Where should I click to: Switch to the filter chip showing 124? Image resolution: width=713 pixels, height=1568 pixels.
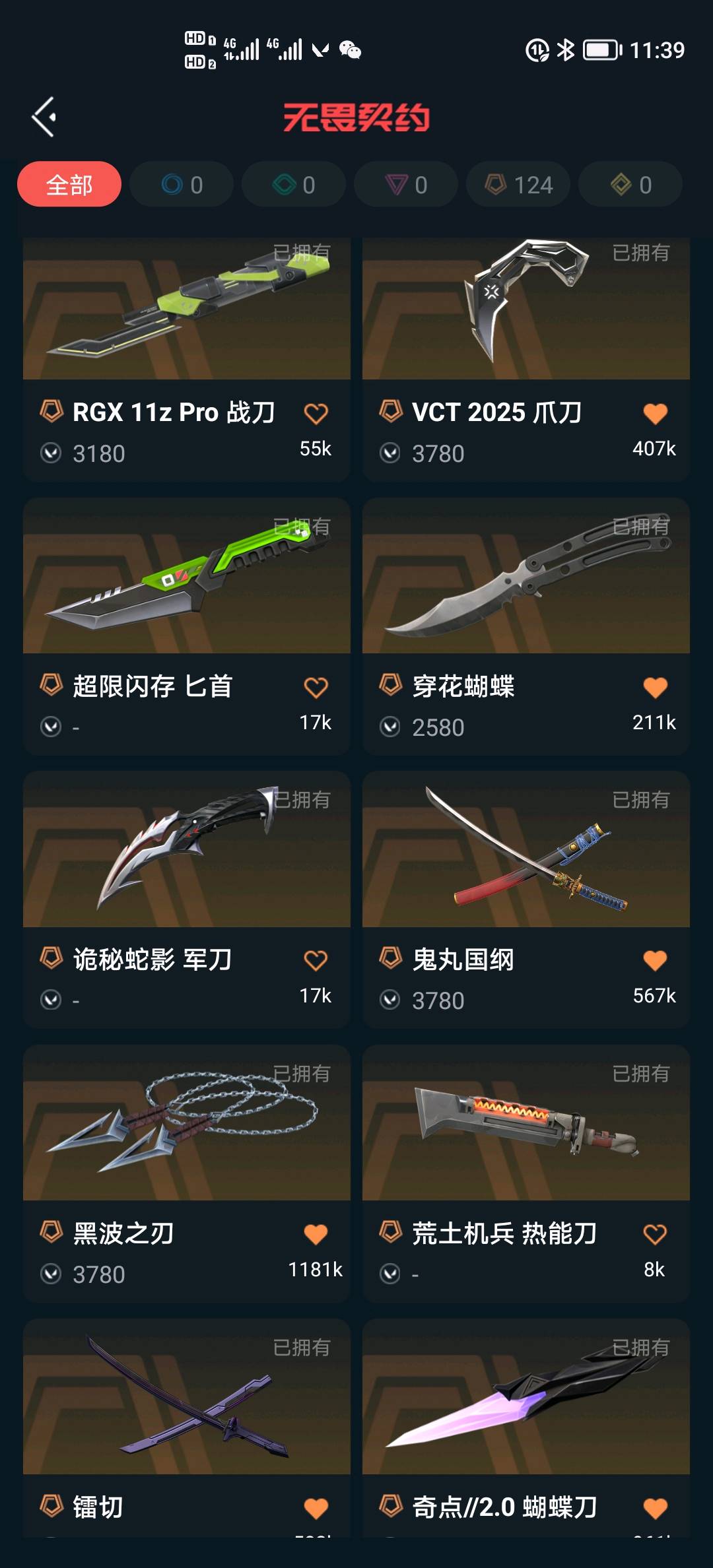pos(518,185)
